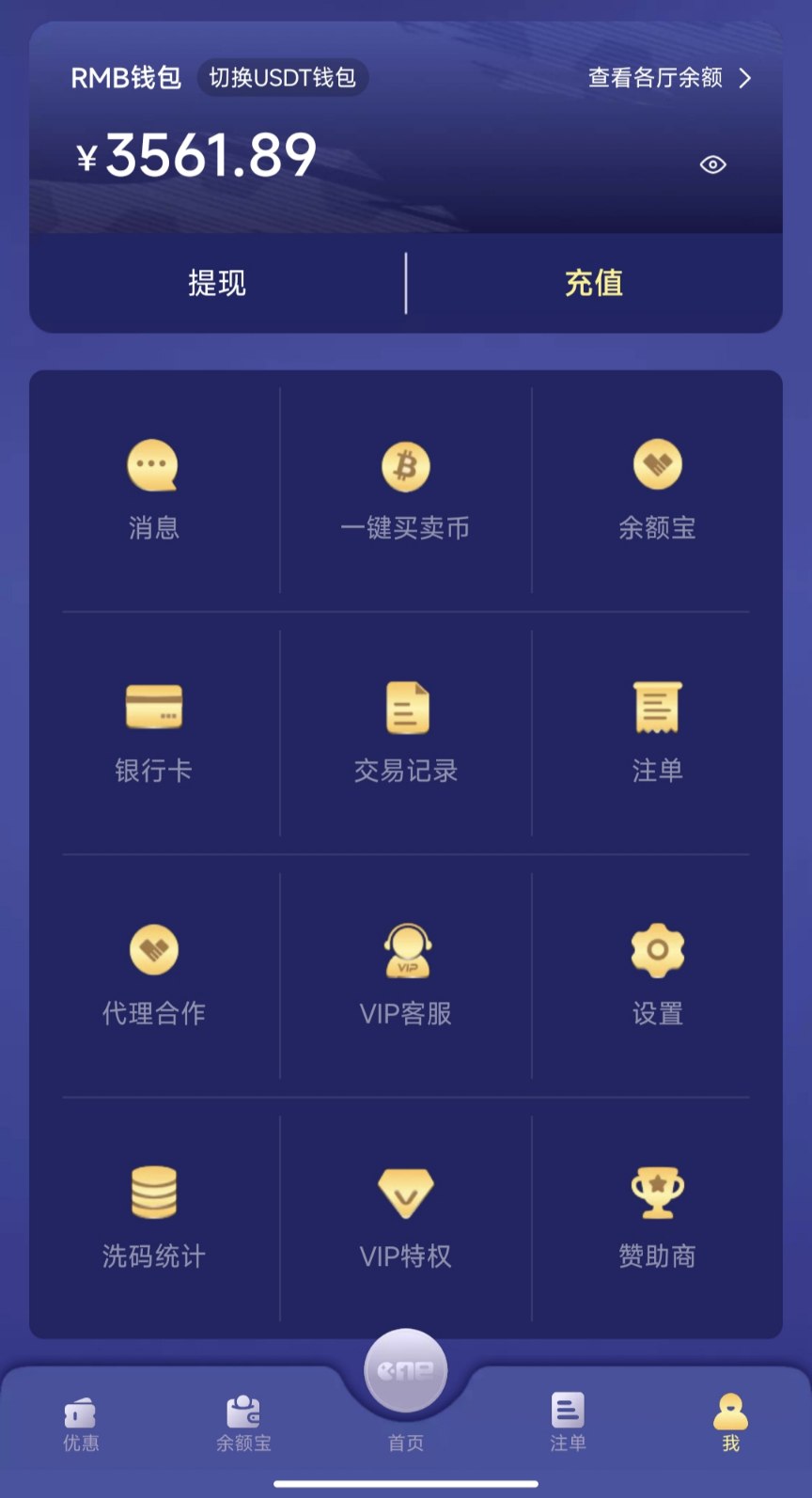Image resolution: width=812 pixels, height=1498 pixels.
Task: View VIP特权 privileges
Action: [x=405, y=1217]
